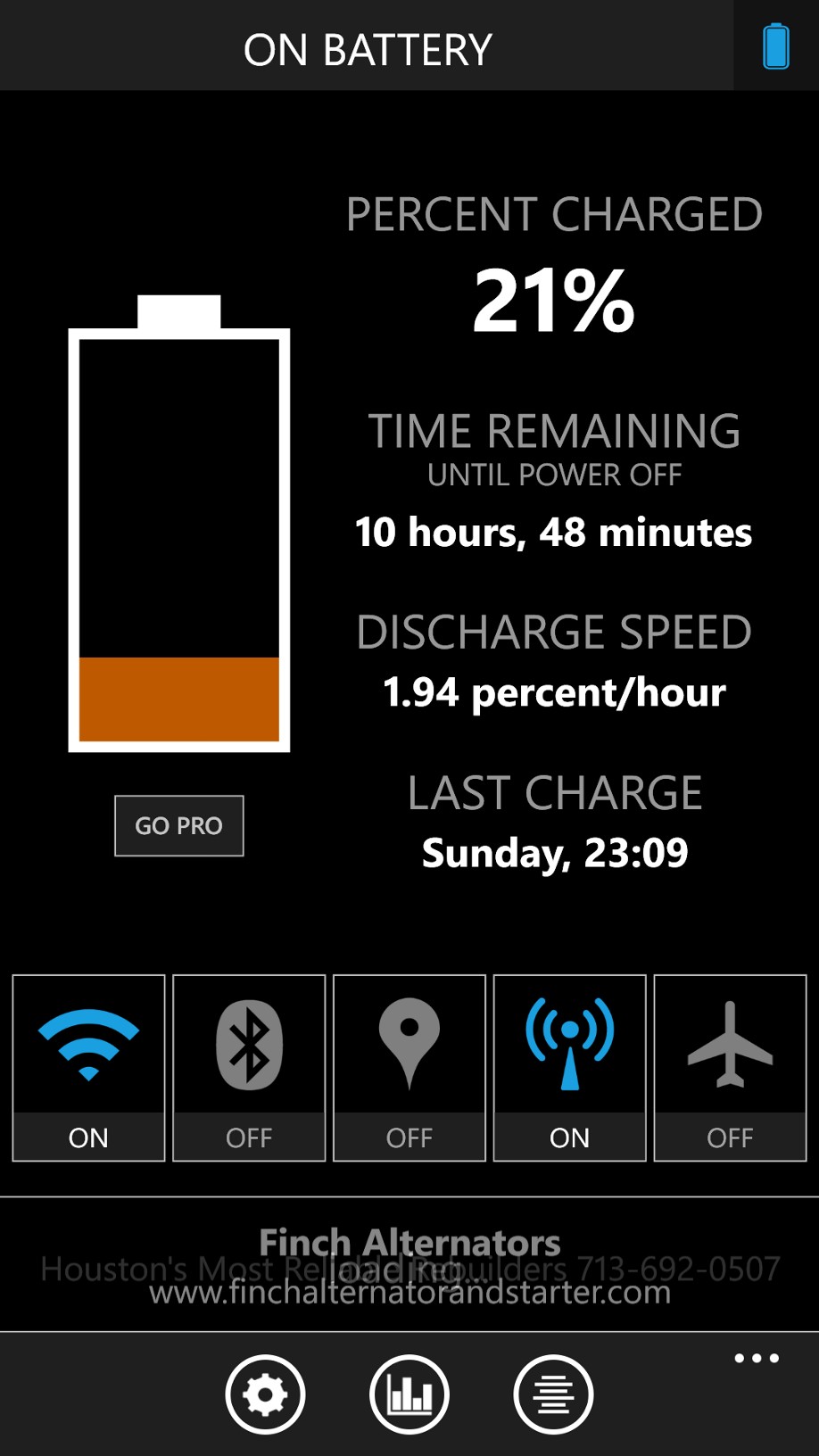
Task: Toggle the cellular data tile
Action: coord(569,1067)
